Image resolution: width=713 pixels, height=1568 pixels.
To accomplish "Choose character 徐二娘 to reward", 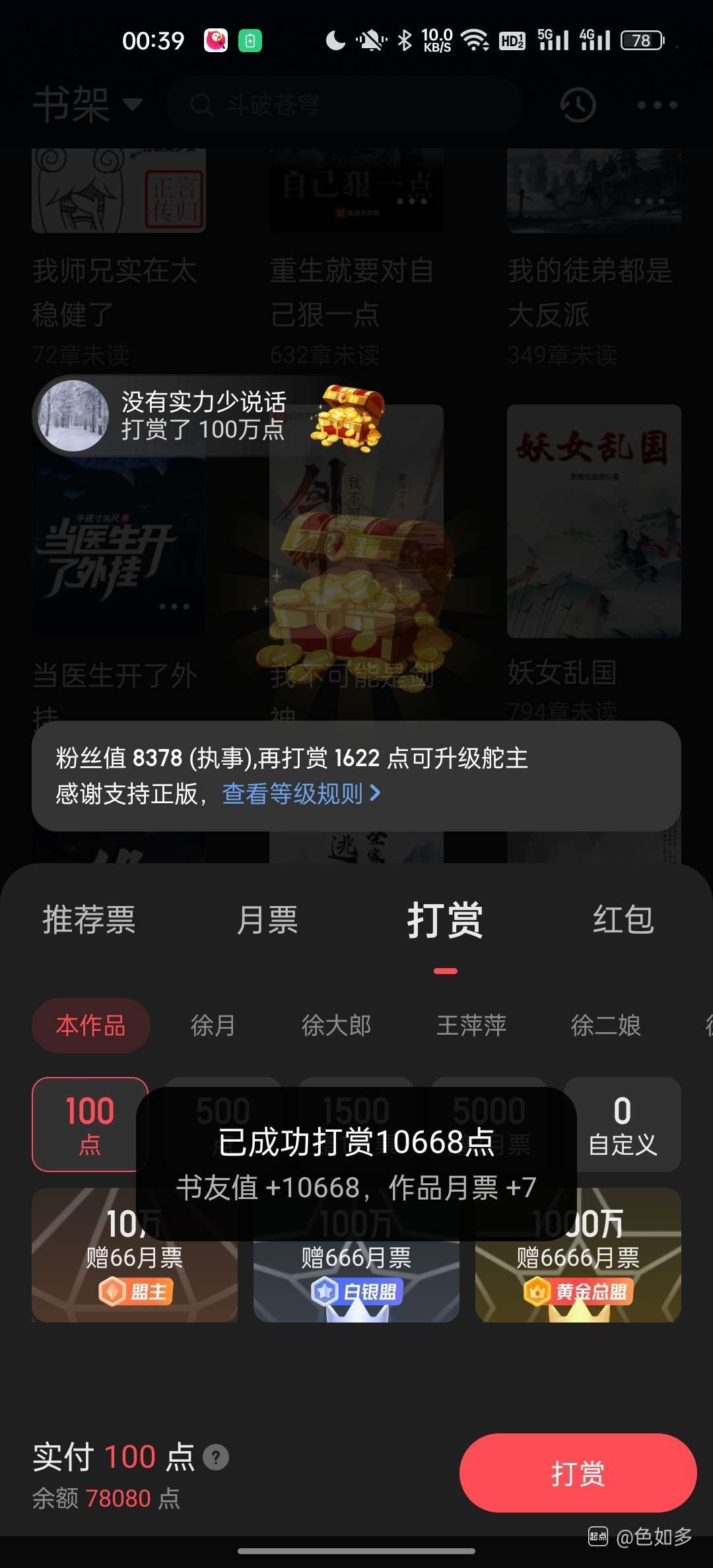I will pyautogui.click(x=605, y=1026).
